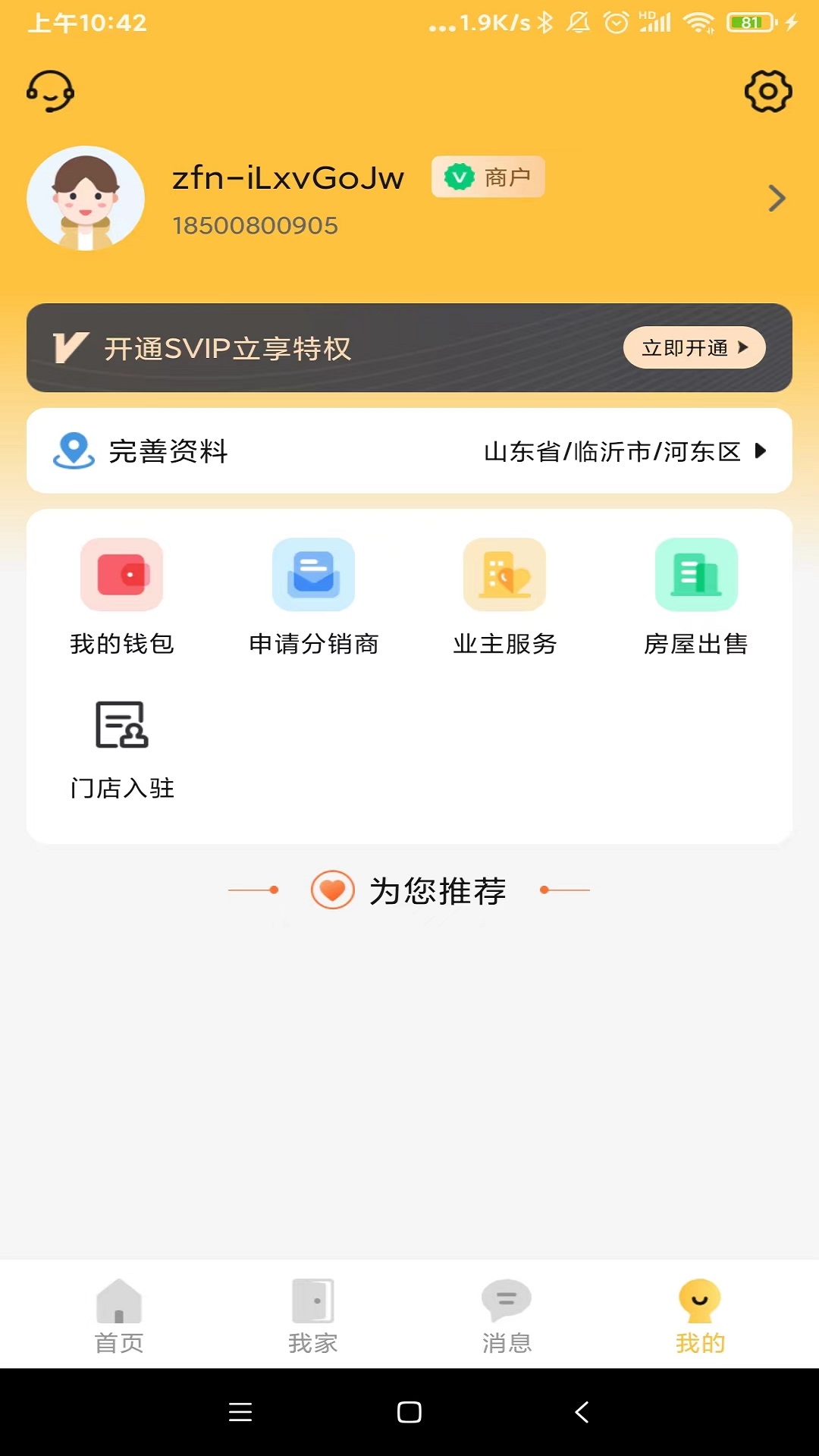
Task: Open the settings gear
Action: (767, 93)
